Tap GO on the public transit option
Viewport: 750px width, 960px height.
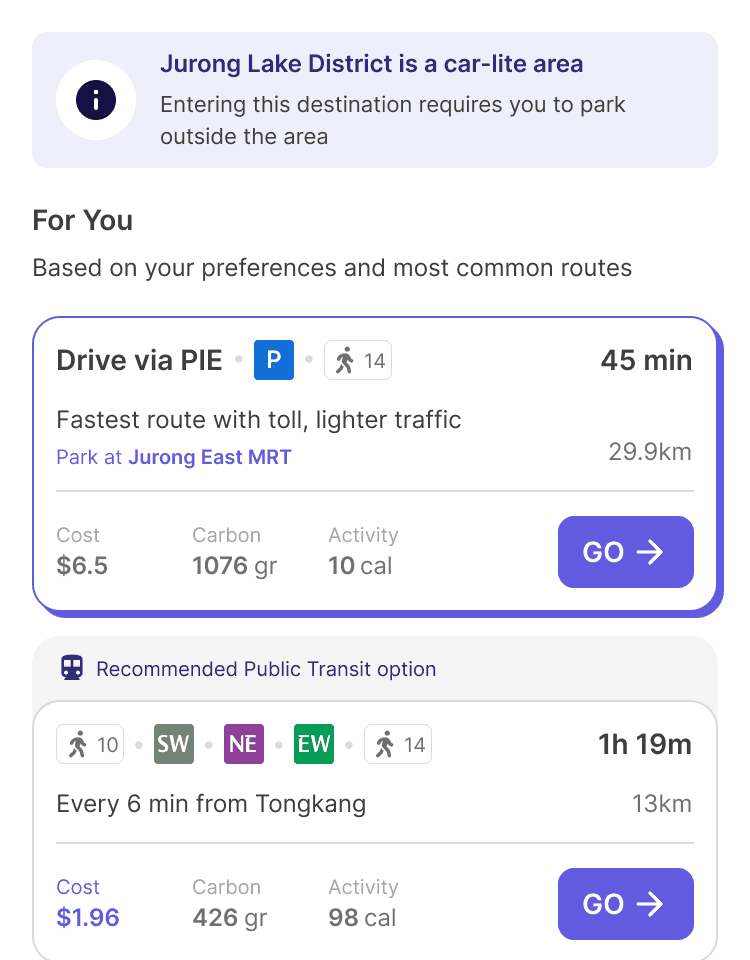point(625,904)
